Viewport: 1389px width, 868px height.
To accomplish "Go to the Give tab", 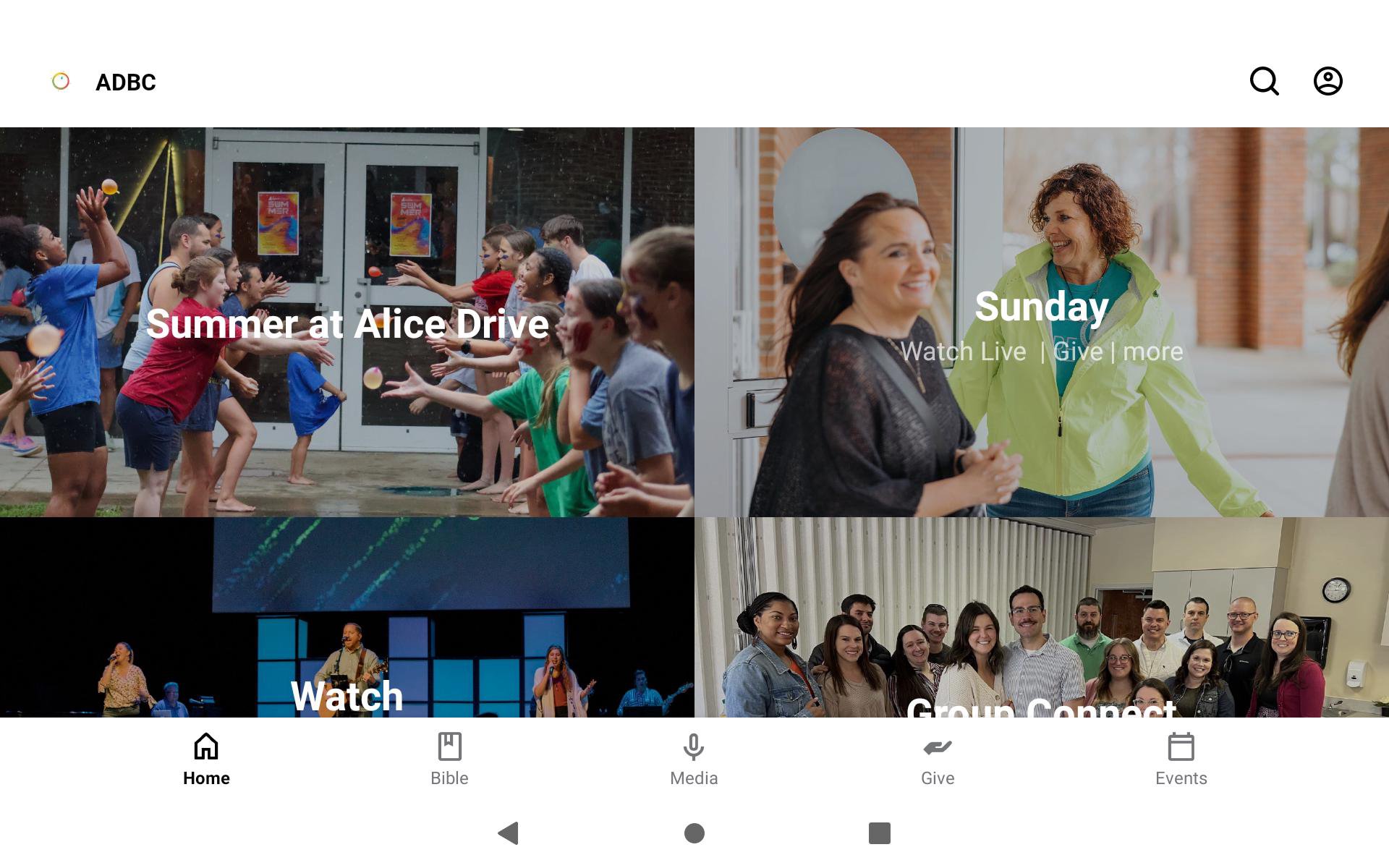I will (938, 759).
